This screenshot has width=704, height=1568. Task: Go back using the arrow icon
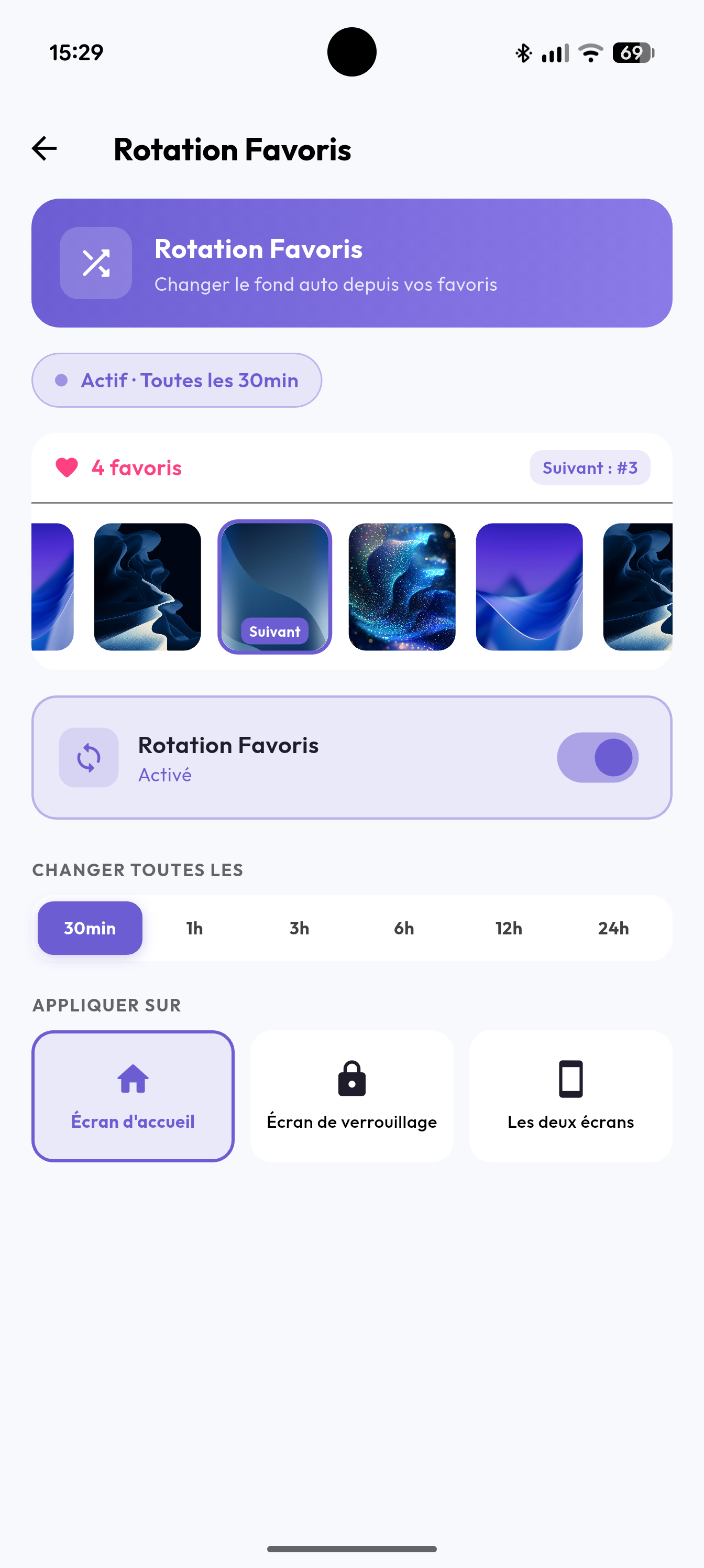[45, 148]
